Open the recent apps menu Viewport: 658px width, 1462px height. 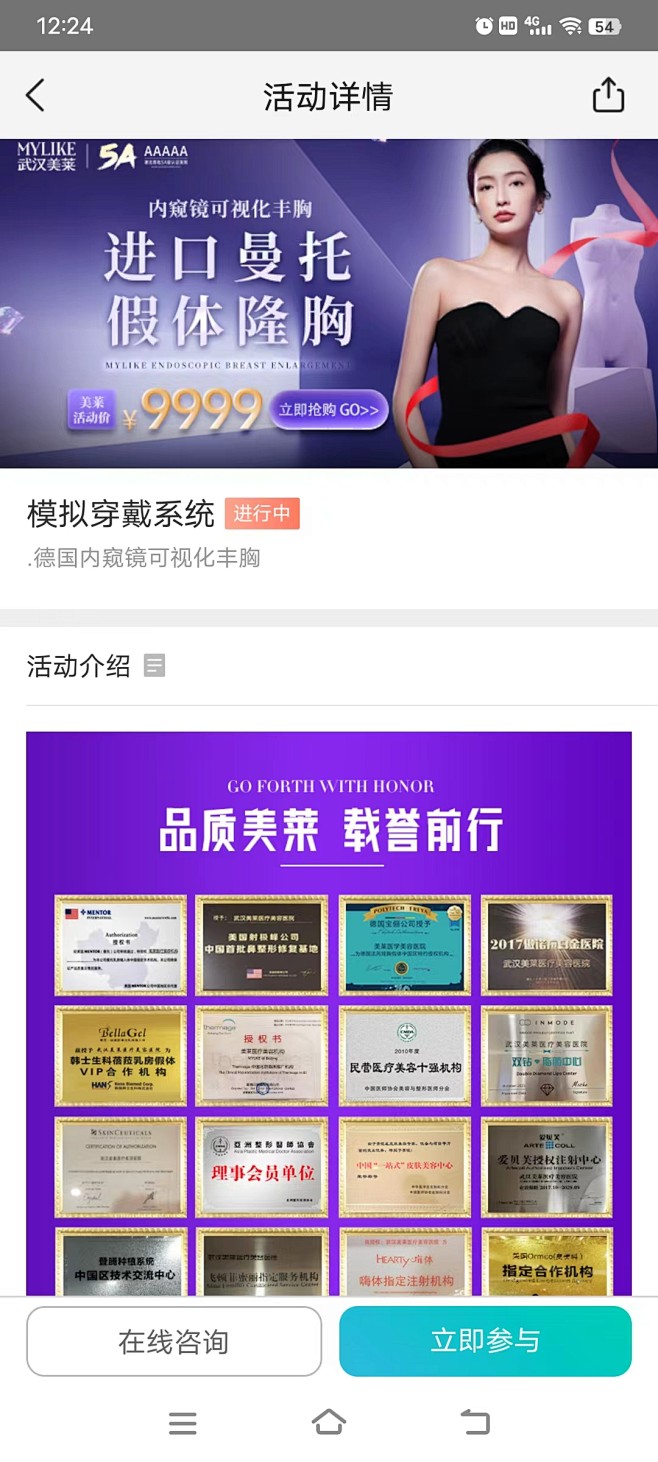(183, 1422)
